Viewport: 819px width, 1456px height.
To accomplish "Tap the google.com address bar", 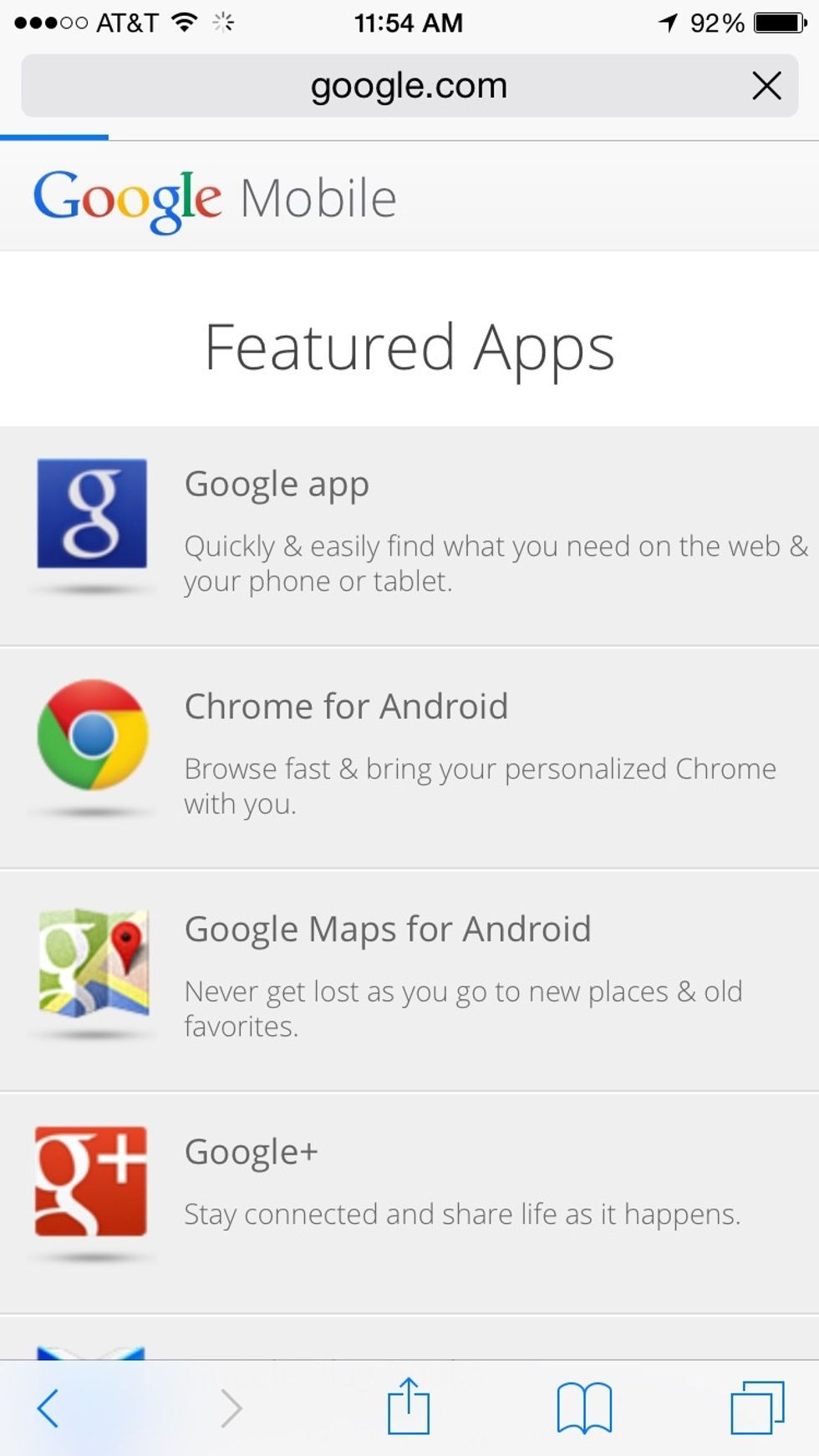I will pyautogui.click(x=408, y=86).
